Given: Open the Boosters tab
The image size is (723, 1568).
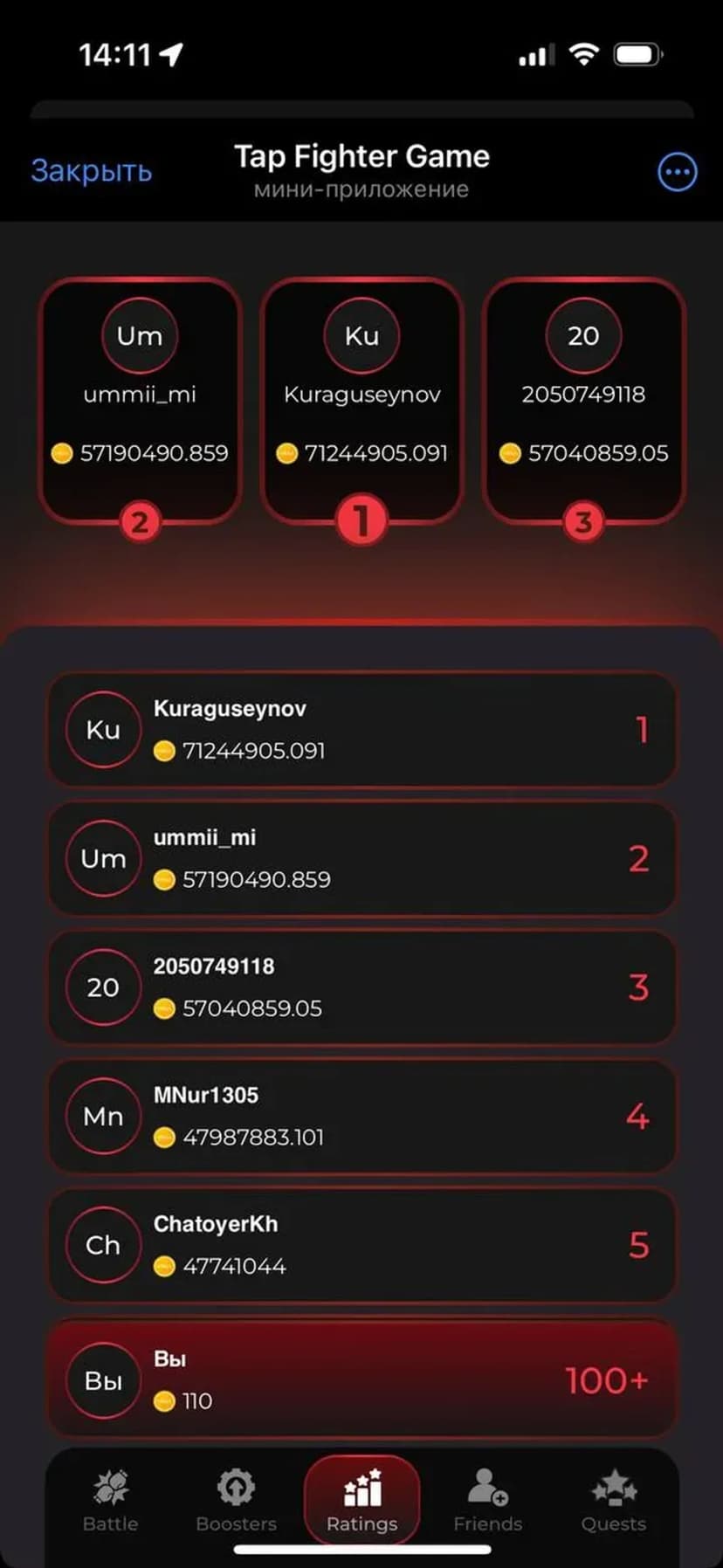Looking at the screenshot, I should click(236, 1500).
